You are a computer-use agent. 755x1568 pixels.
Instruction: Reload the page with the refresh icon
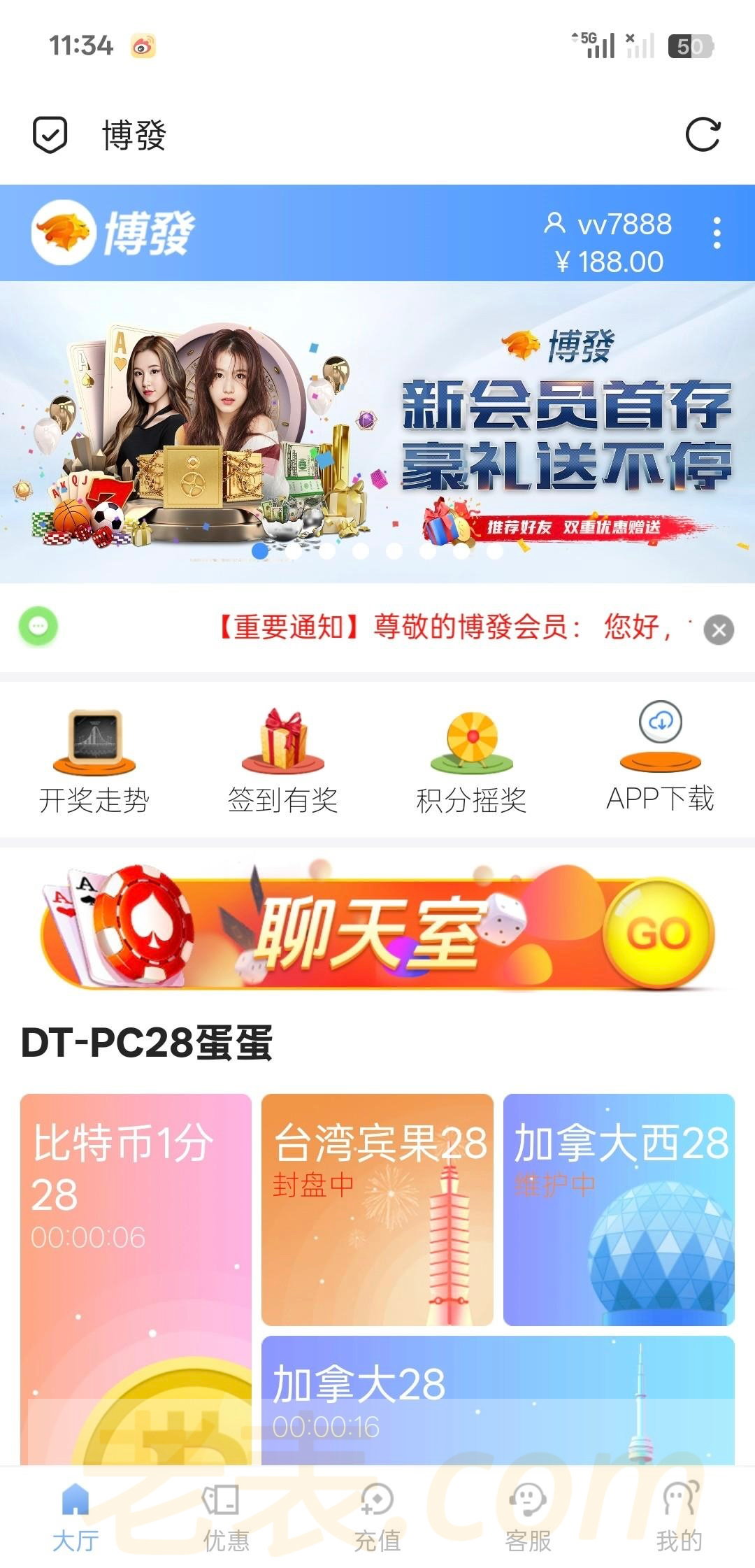703,134
